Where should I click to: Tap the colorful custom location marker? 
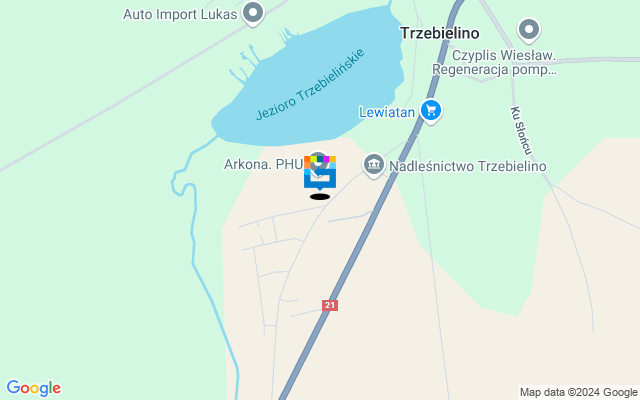coord(320,173)
